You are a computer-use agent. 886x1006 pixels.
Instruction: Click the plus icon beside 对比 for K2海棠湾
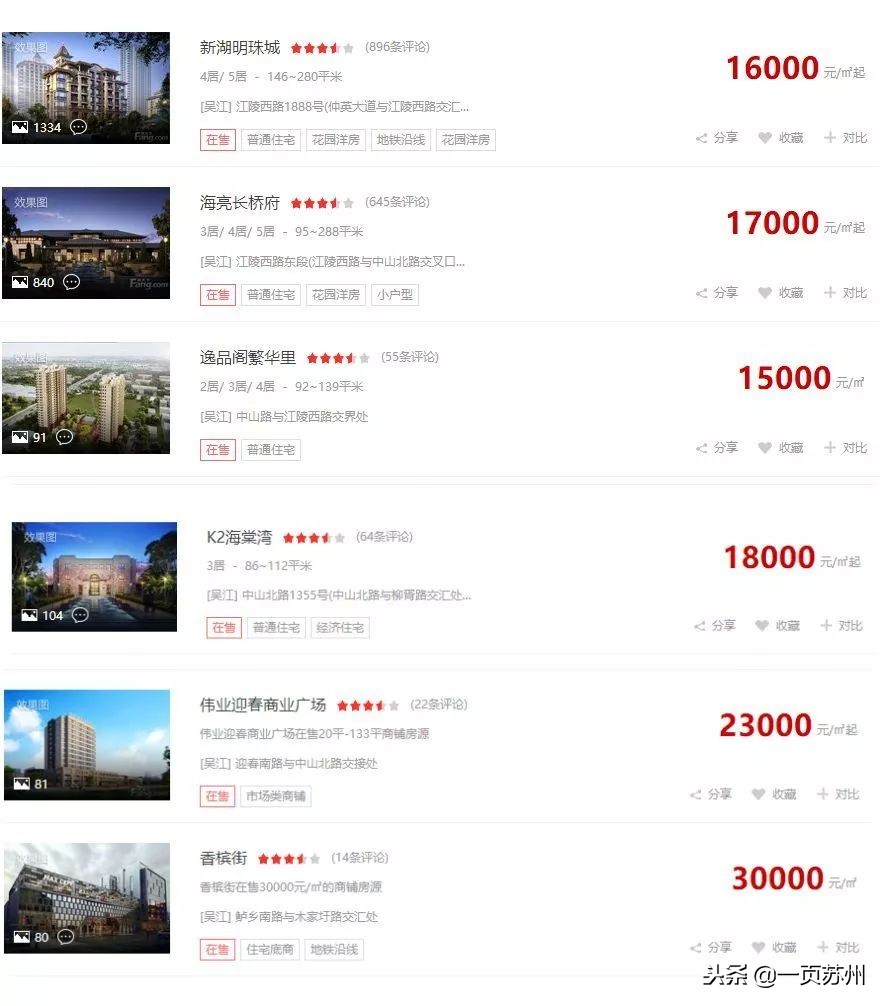(827, 625)
